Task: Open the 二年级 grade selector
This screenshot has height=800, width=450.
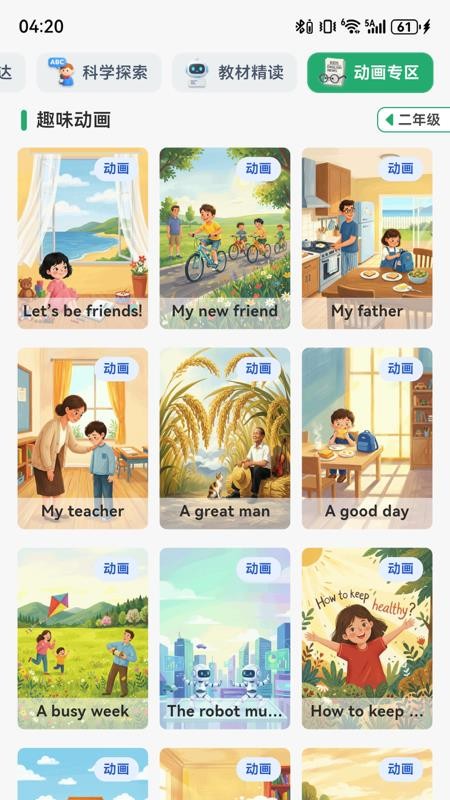Action: (413, 120)
